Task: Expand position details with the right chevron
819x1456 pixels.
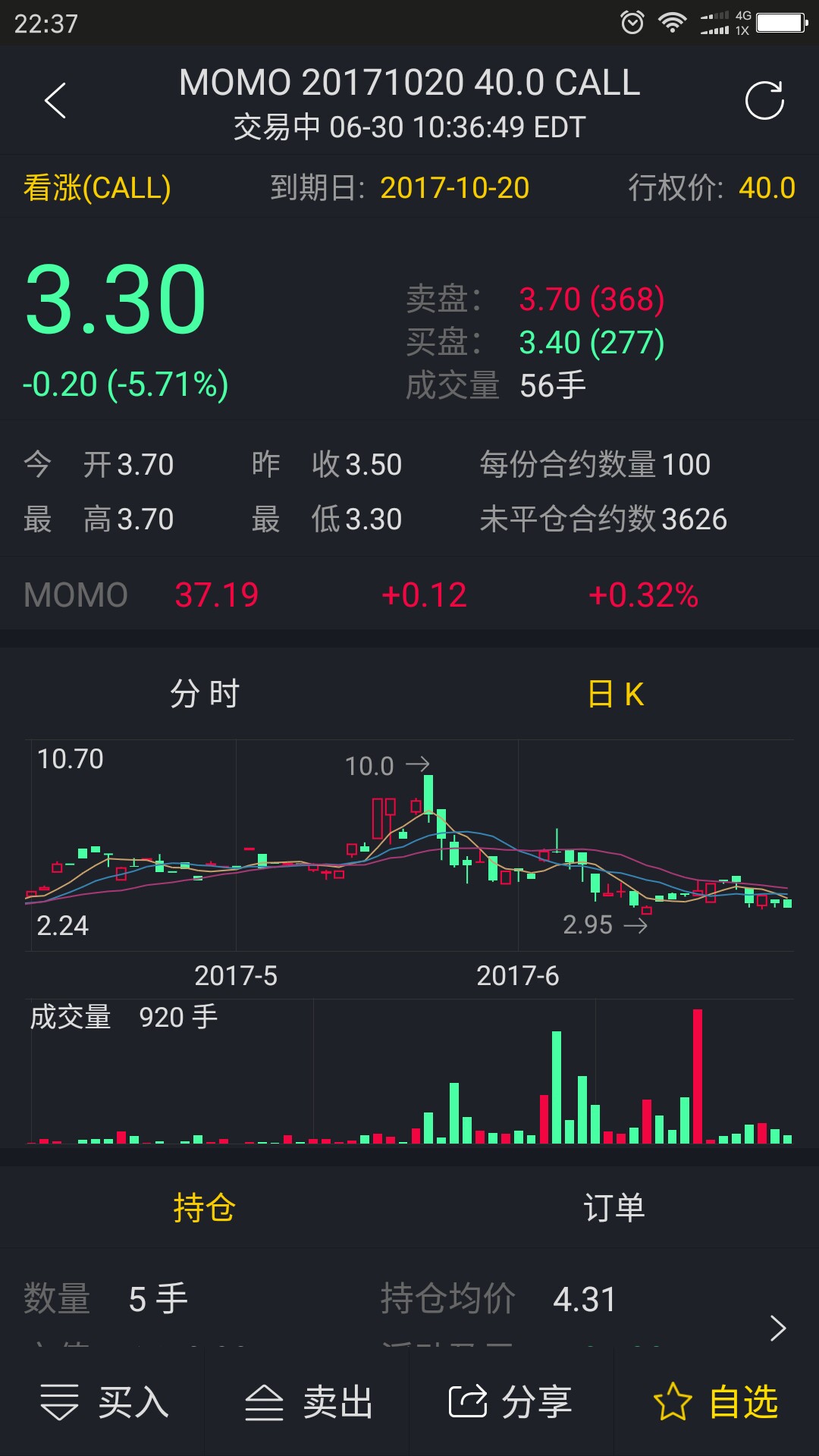Action: point(778,1328)
